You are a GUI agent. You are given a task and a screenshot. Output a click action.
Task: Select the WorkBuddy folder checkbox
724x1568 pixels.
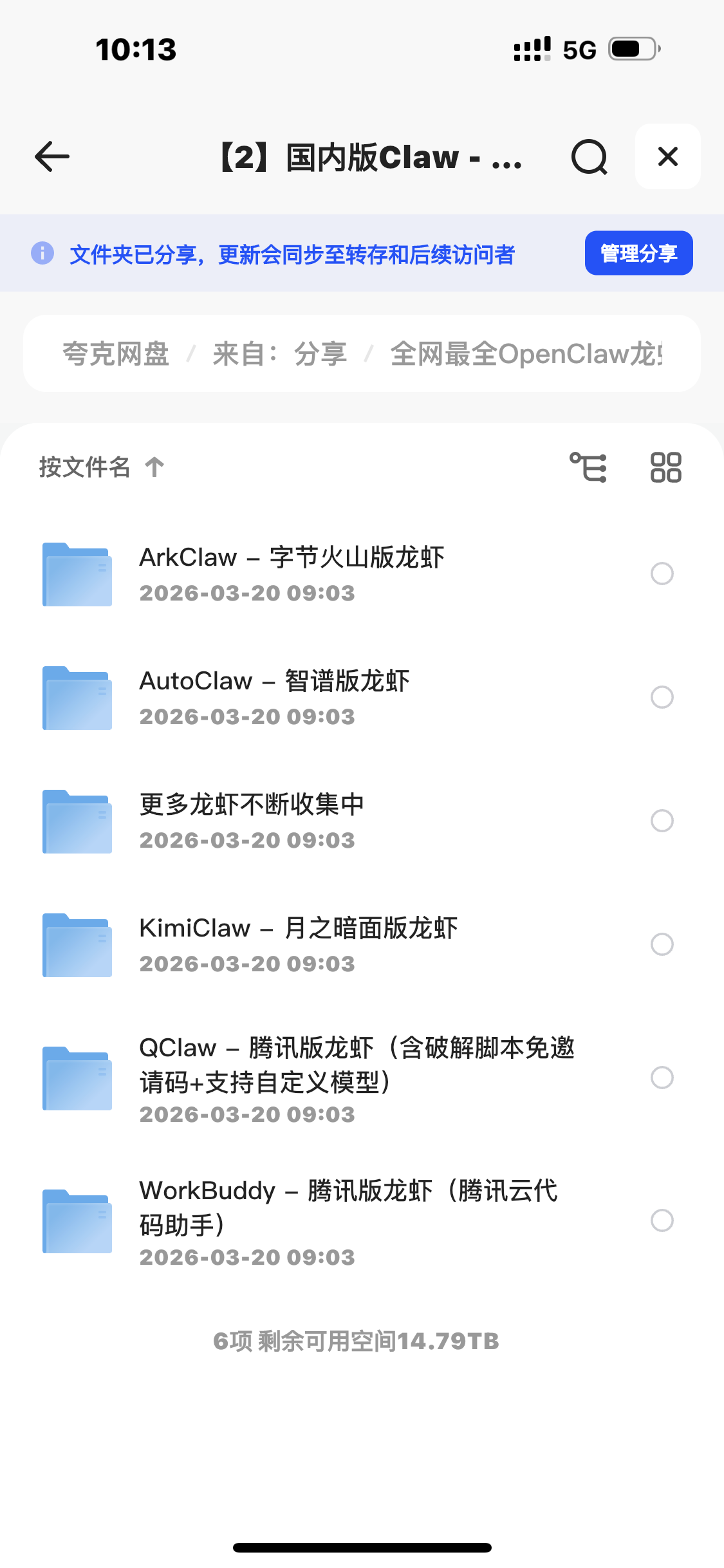click(x=662, y=1220)
